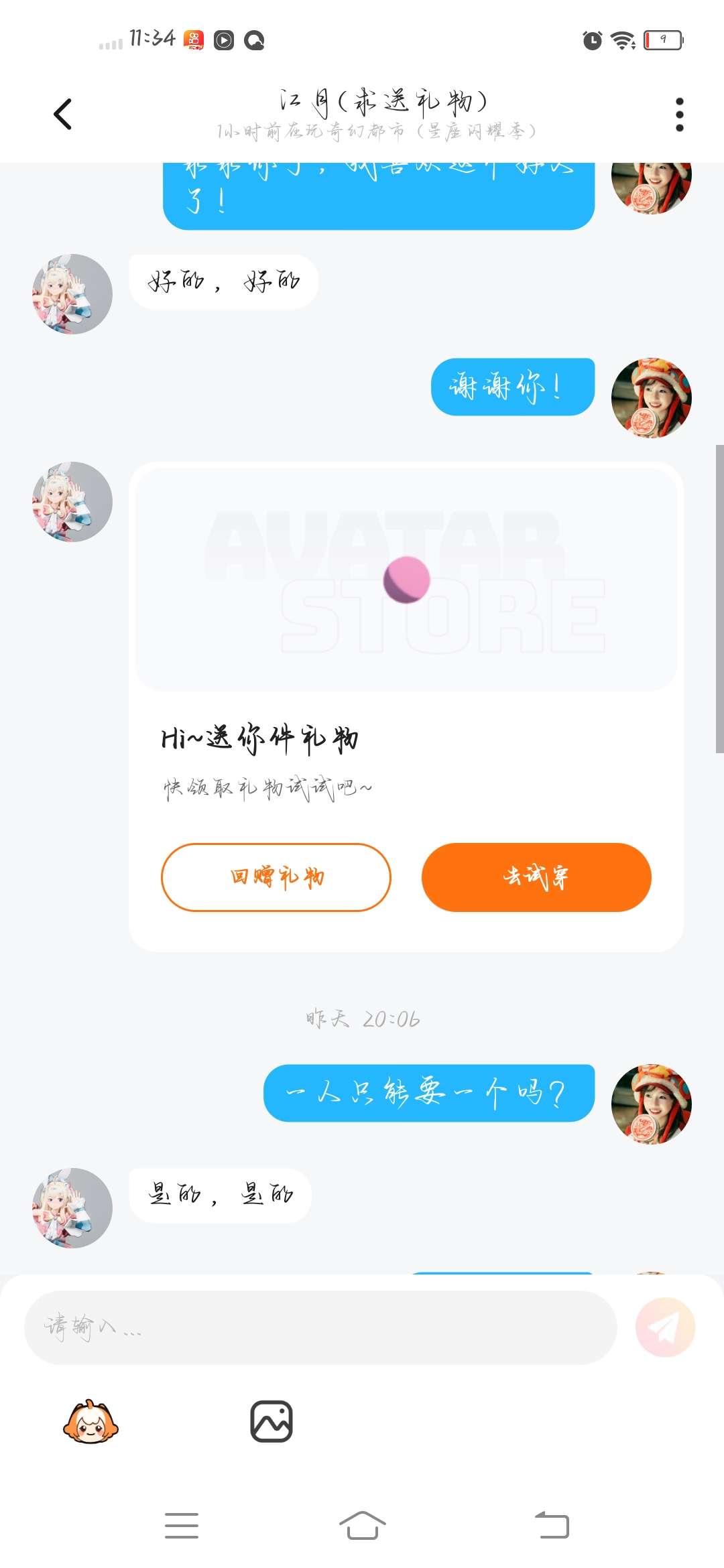
Task: Go back from the chat with 江月
Action: [62, 114]
